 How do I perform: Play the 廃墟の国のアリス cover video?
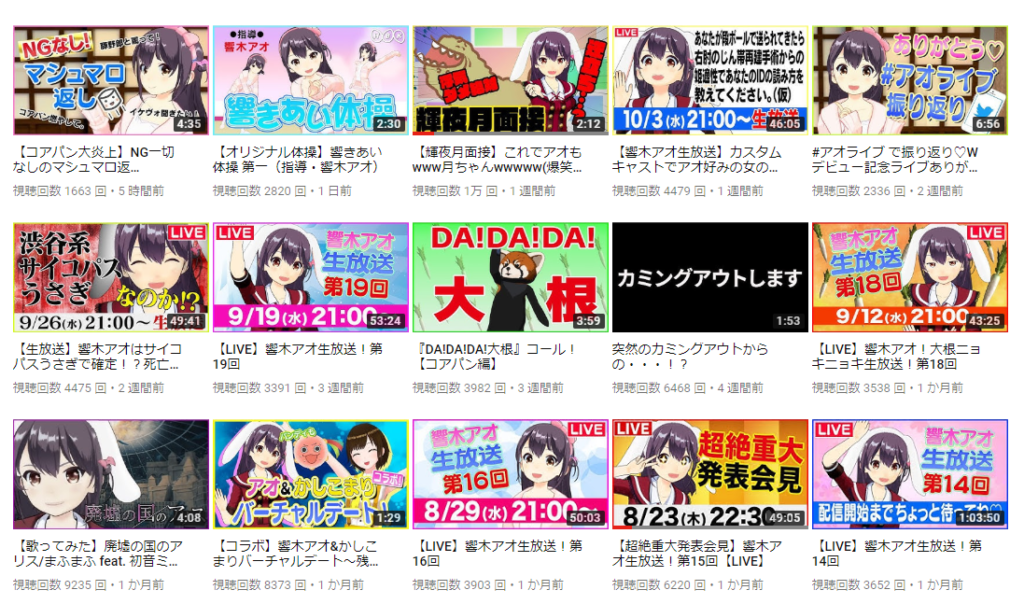110,474
